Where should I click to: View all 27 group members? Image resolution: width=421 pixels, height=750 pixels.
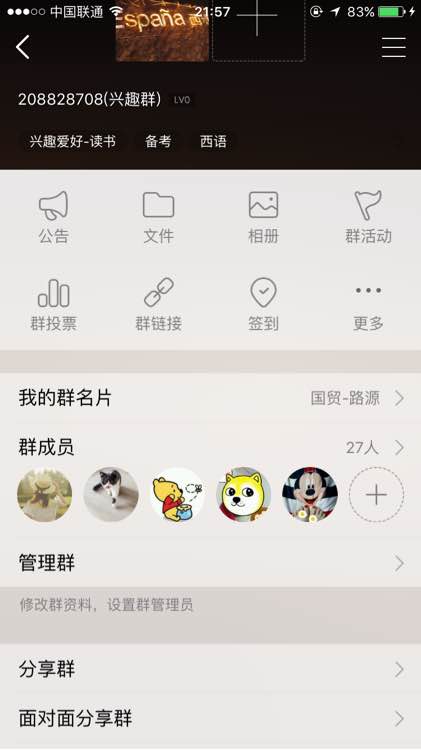click(210, 448)
